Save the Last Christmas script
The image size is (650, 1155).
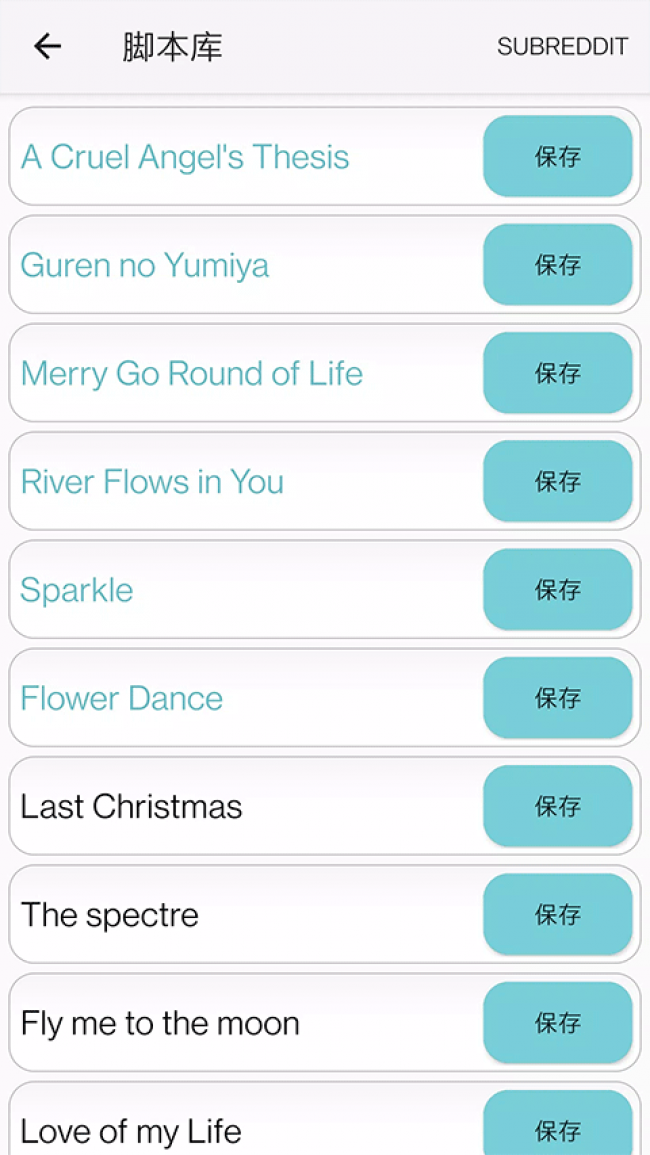pyautogui.click(x=557, y=806)
